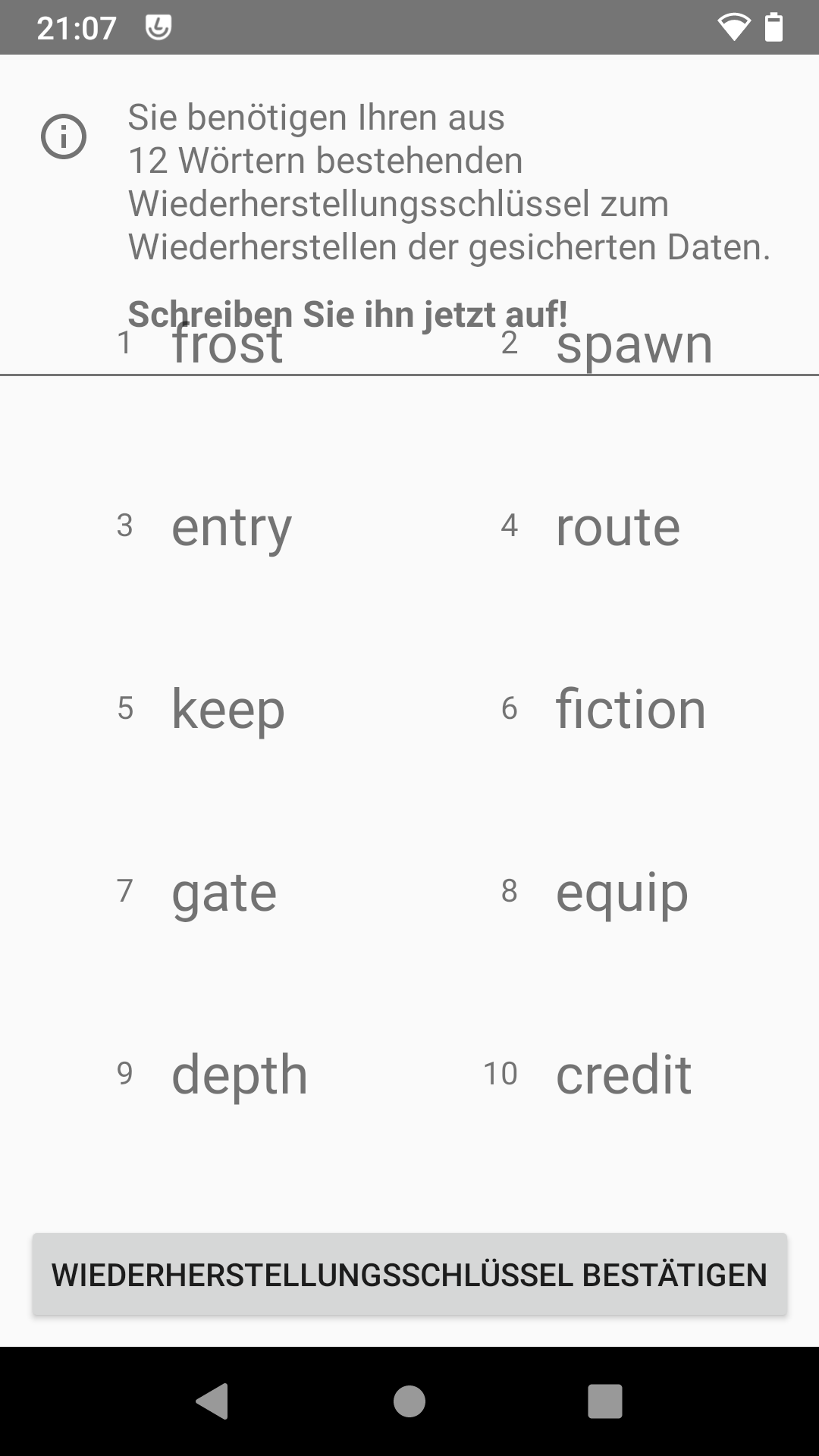
Task: Select recovery word 'frost'
Action: point(226,345)
